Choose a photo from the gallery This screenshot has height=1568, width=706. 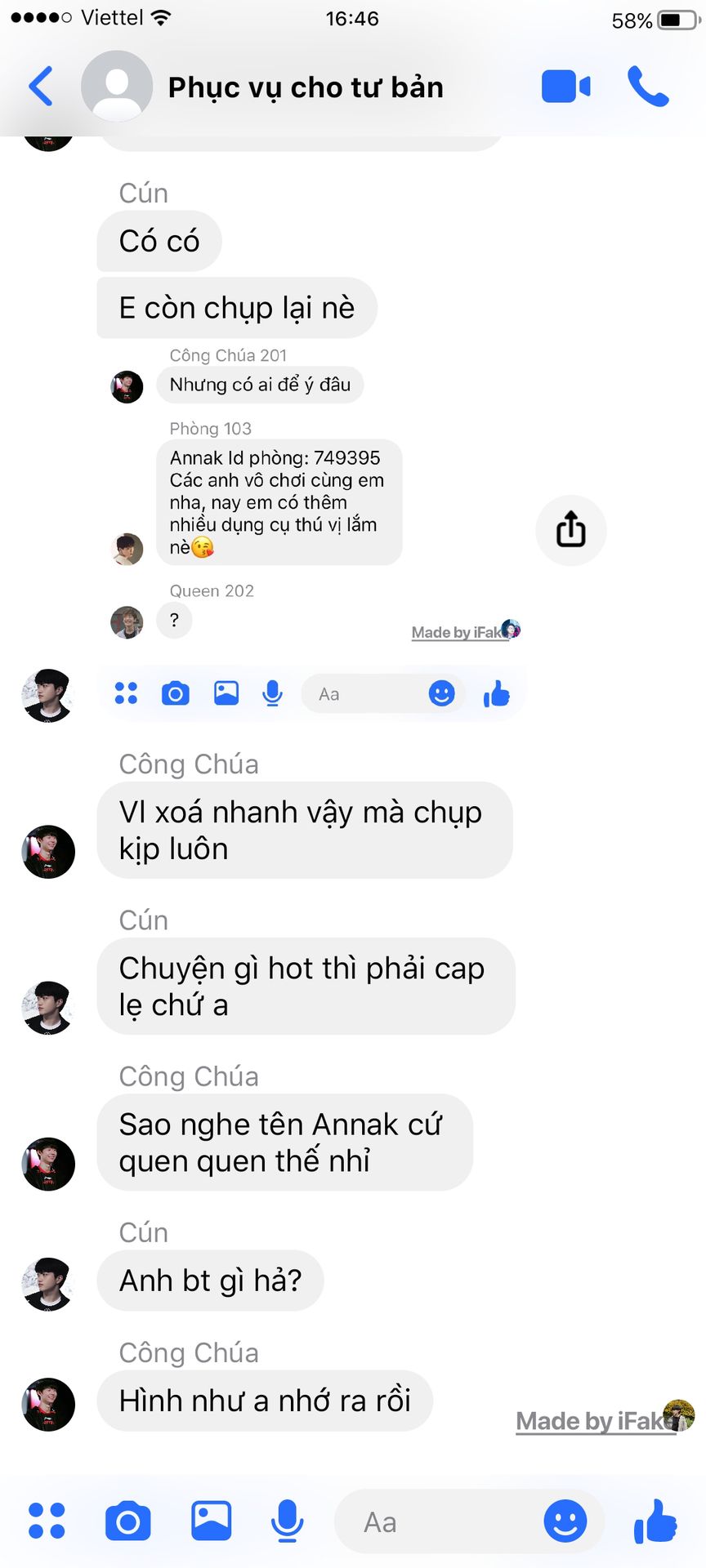[x=211, y=1521]
